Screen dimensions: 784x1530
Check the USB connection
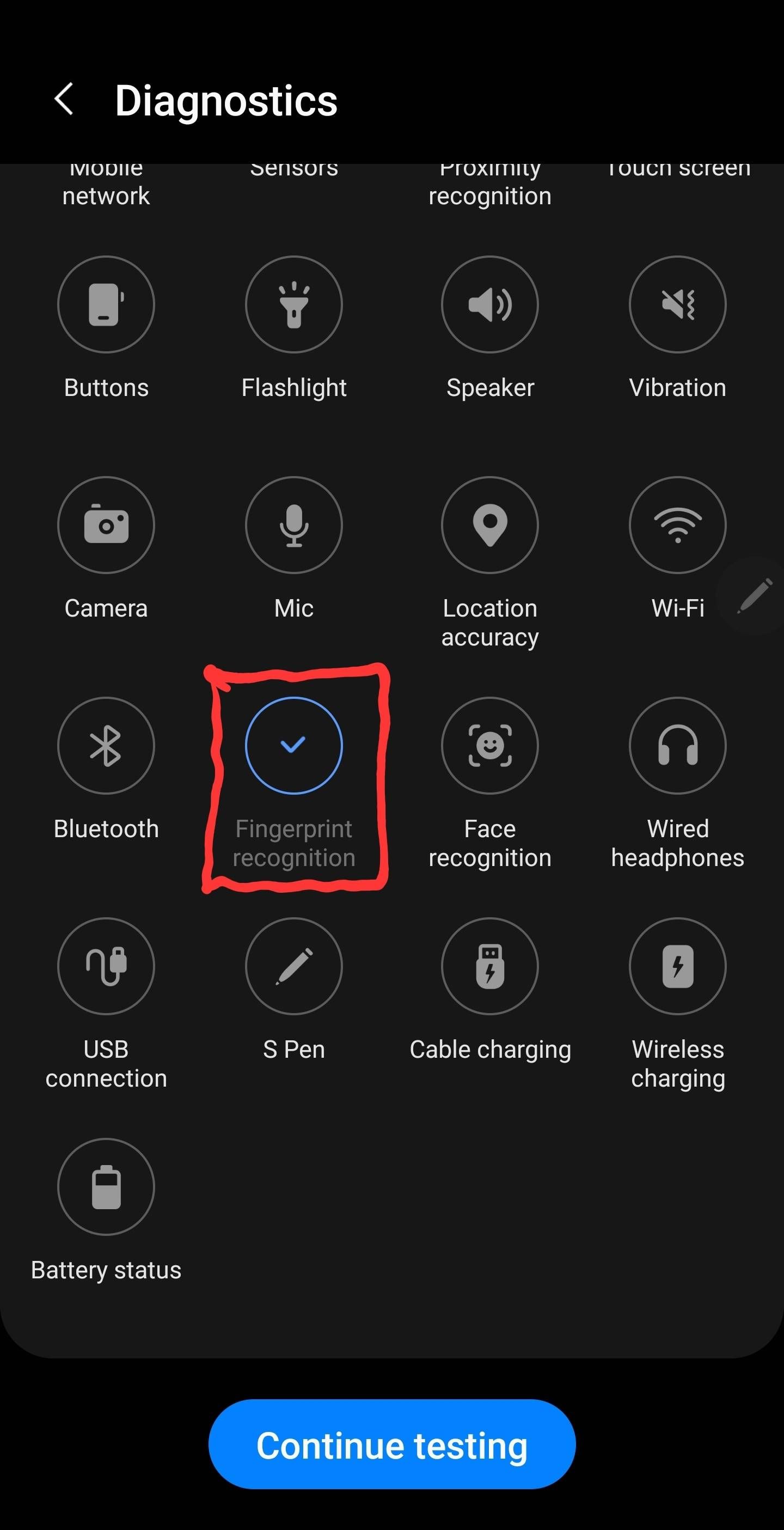point(106,966)
